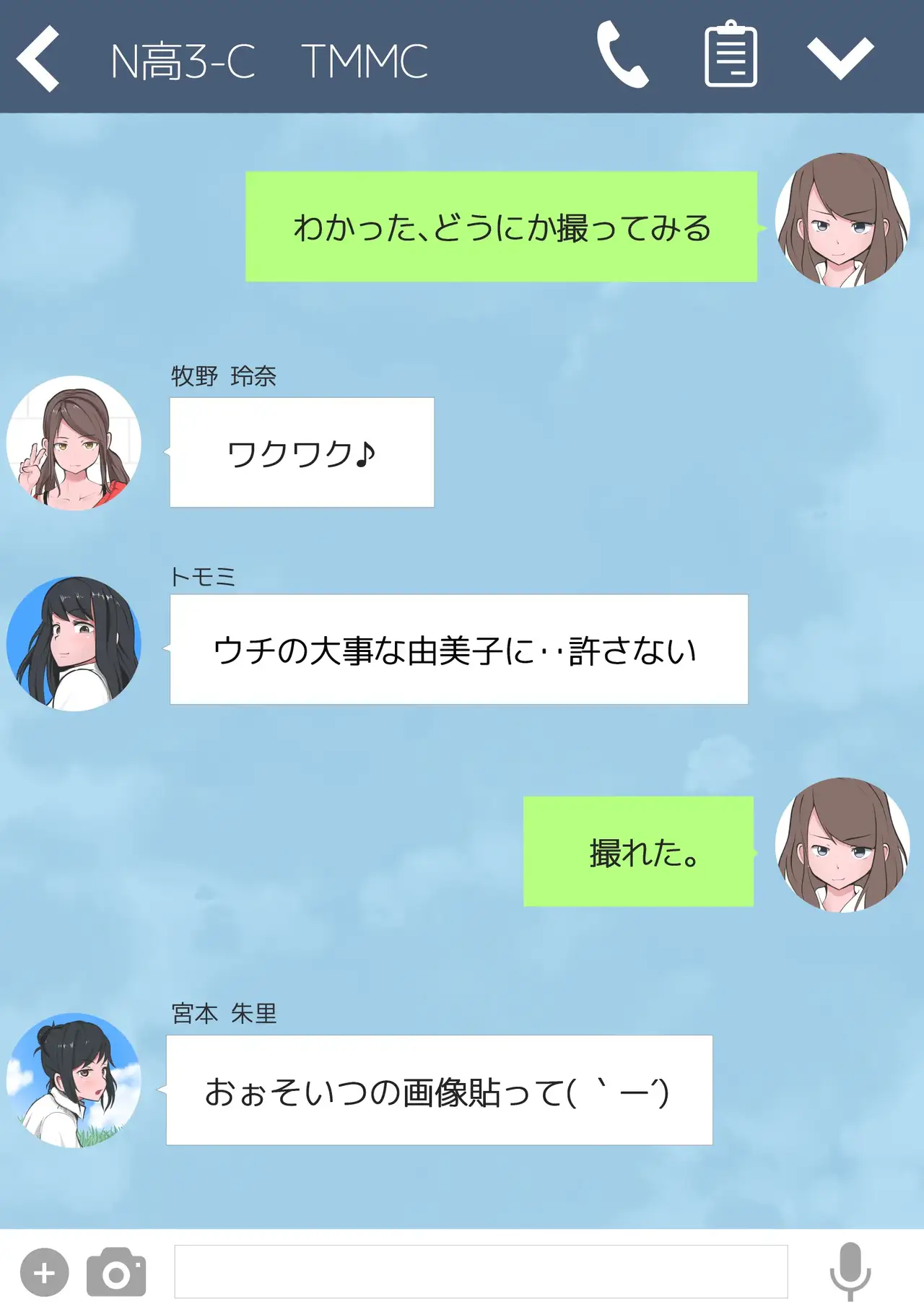This screenshot has height=1312, width=924.
Task: View 牧野 玲奈's profile picture
Action: (x=74, y=443)
